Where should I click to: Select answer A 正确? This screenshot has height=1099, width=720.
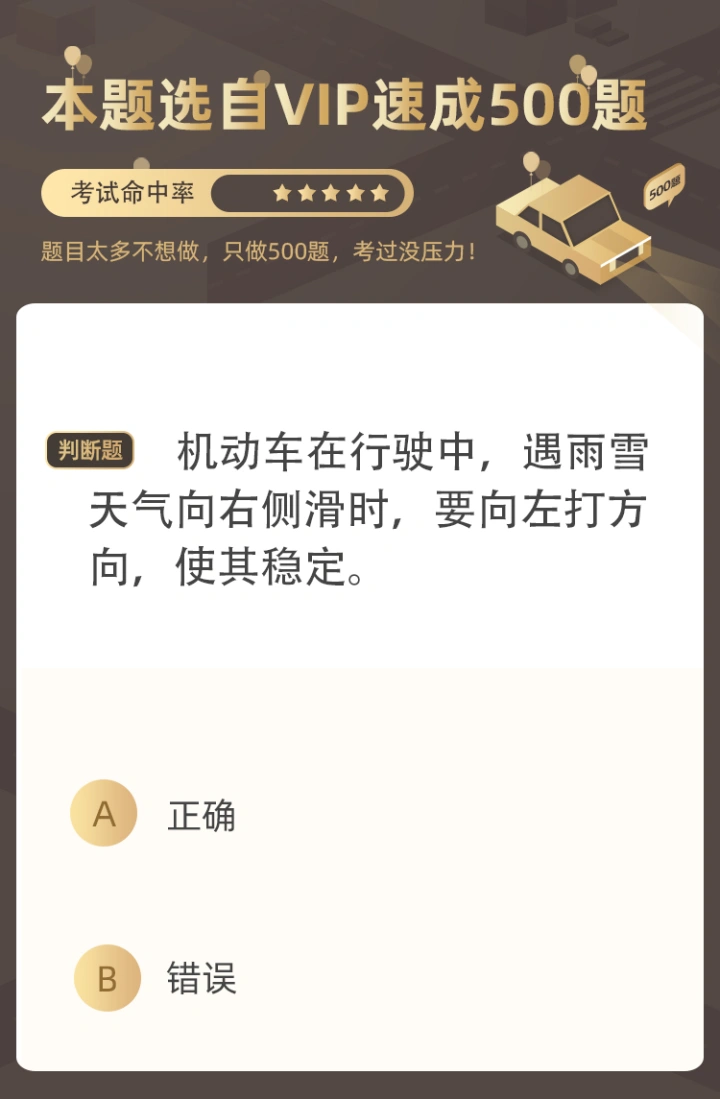click(x=104, y=814)
